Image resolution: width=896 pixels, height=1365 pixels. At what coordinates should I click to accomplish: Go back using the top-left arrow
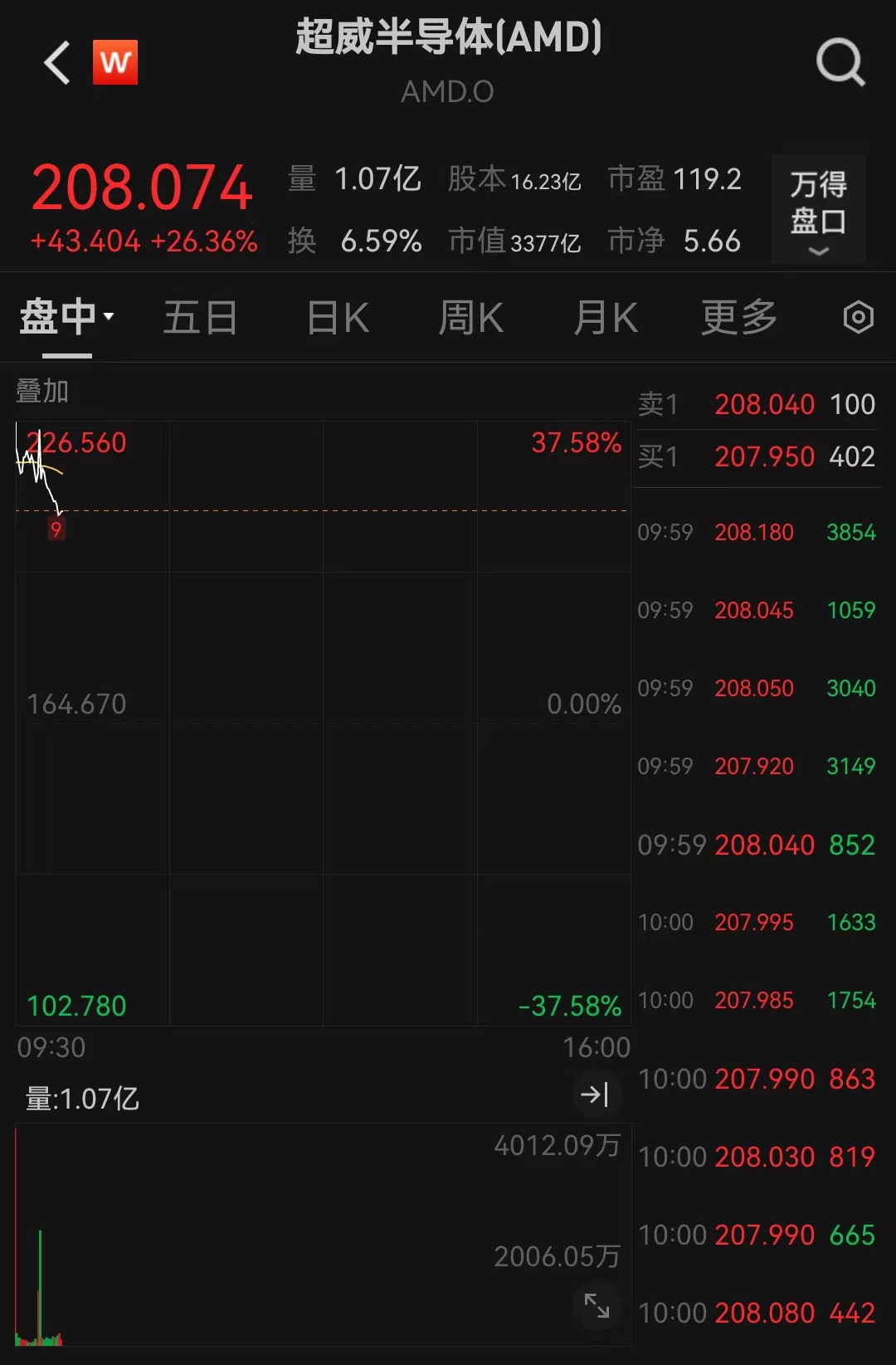[x=56, y=63]
